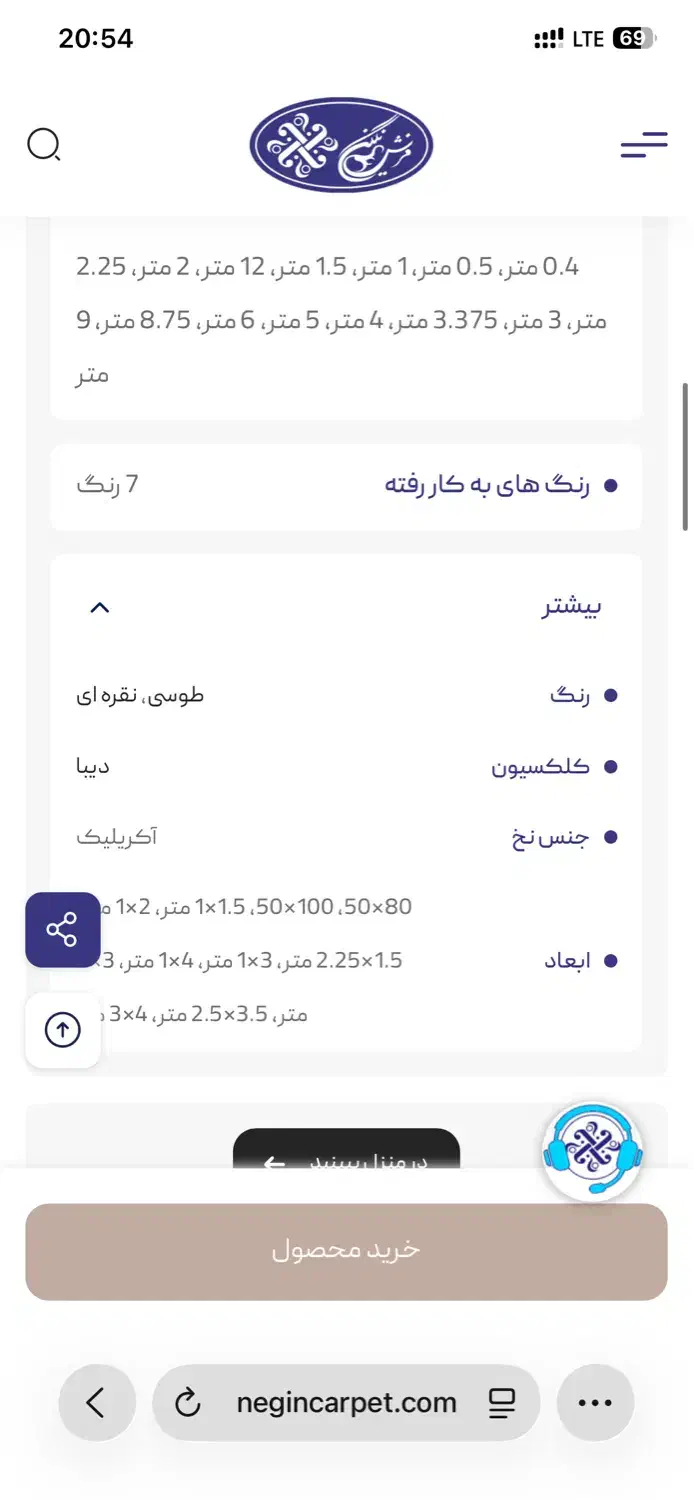
Task: Jump back to top of page
Action: point(62,1029)
